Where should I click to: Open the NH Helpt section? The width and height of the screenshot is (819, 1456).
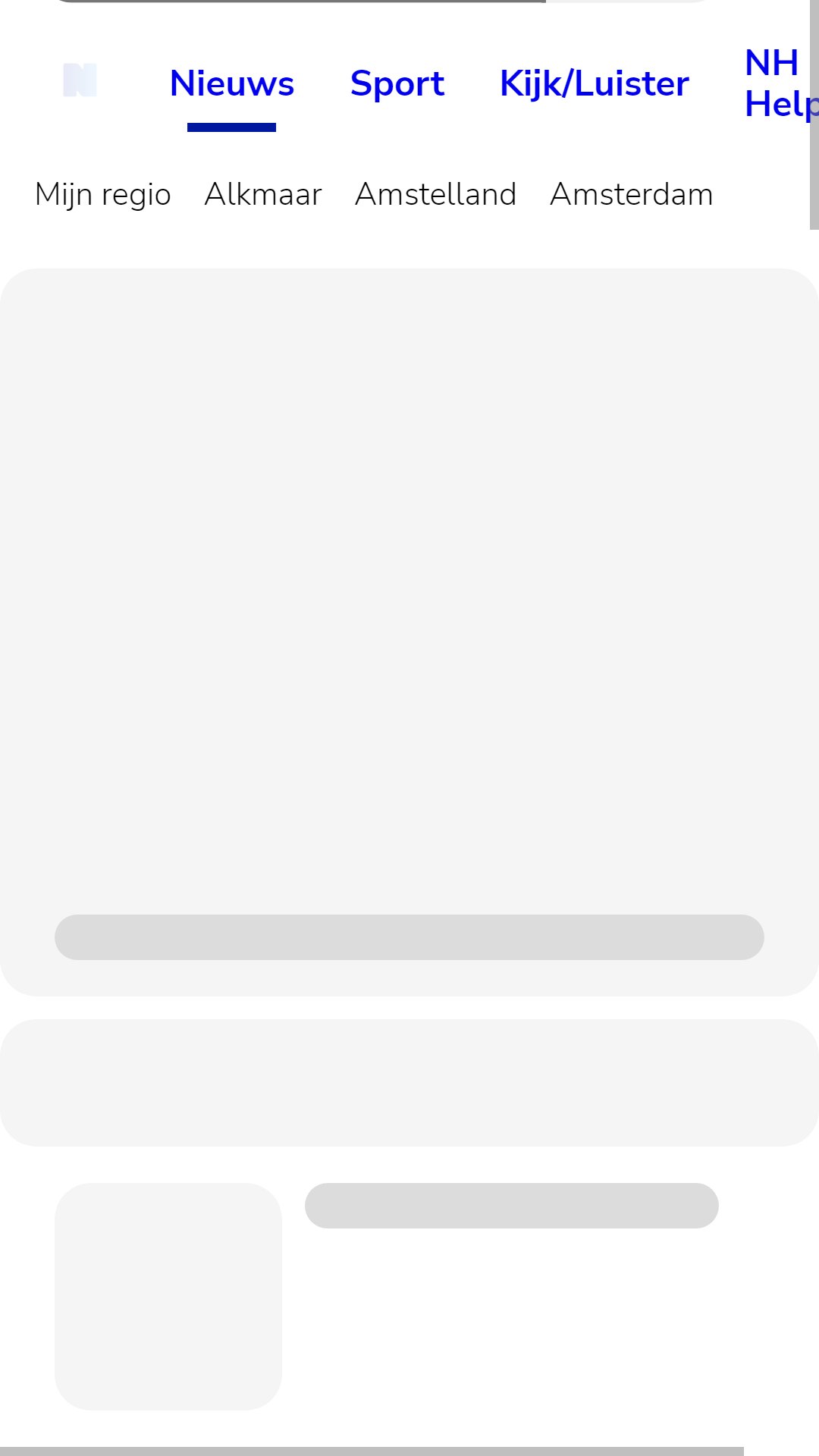click(x=781, y=83)
